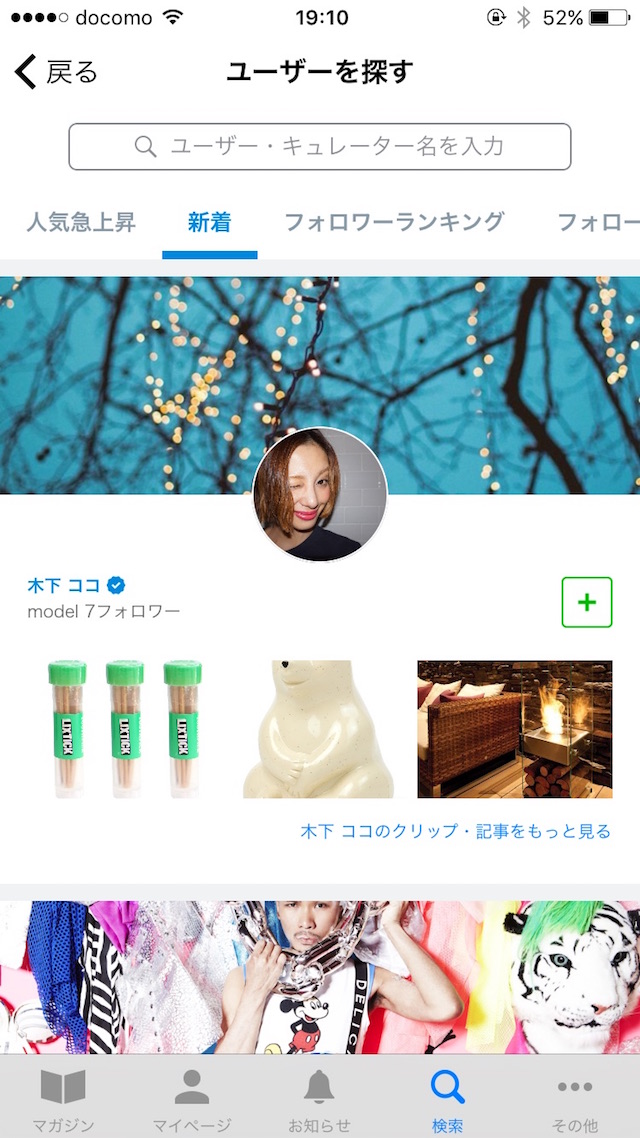This screenshot has height=1138, width=640.
Task: Tap the 木下 ココ user name
Action: [x=65, y=586]
